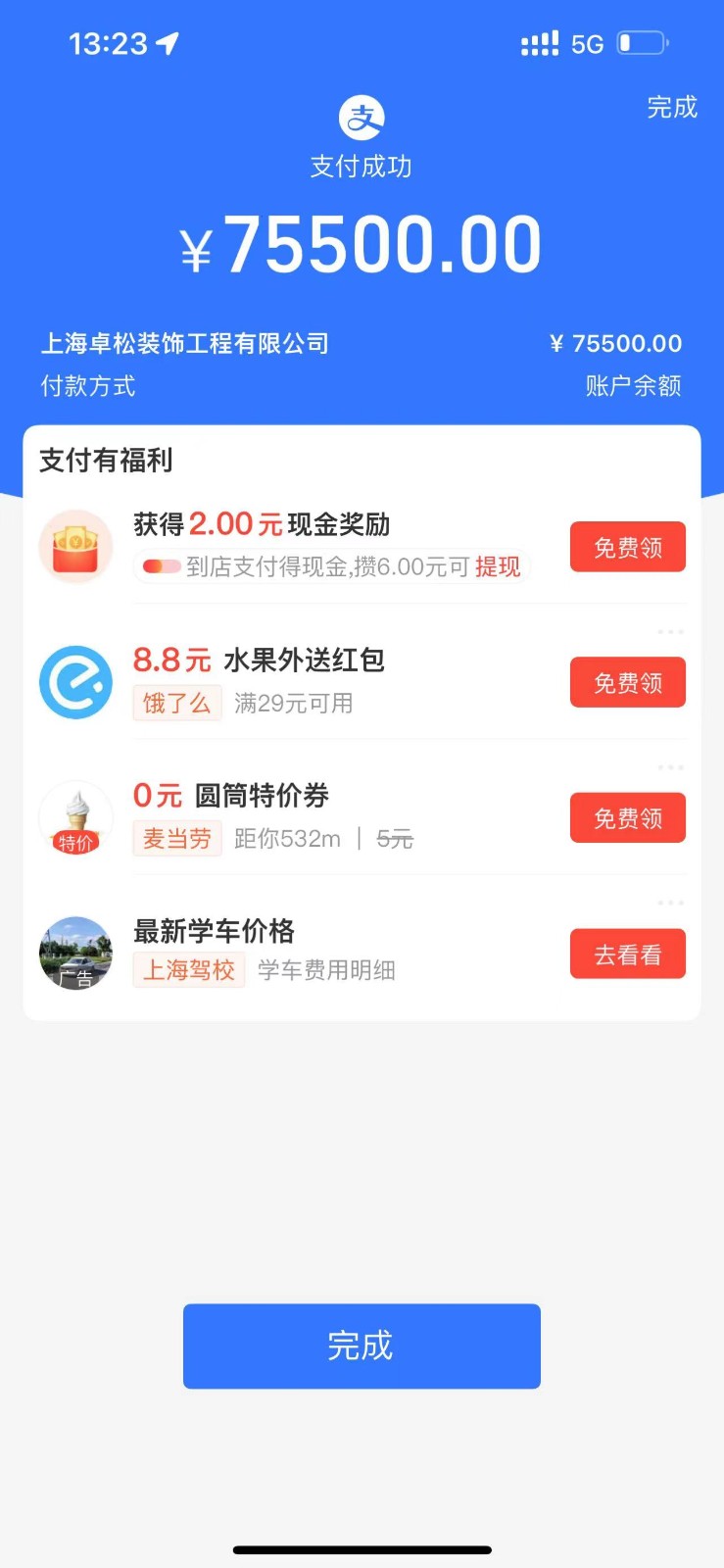Tap 去看看 for 最新学车价格
The width and height of the screenshot is (724, 1568).
click(x=627, y=954)
